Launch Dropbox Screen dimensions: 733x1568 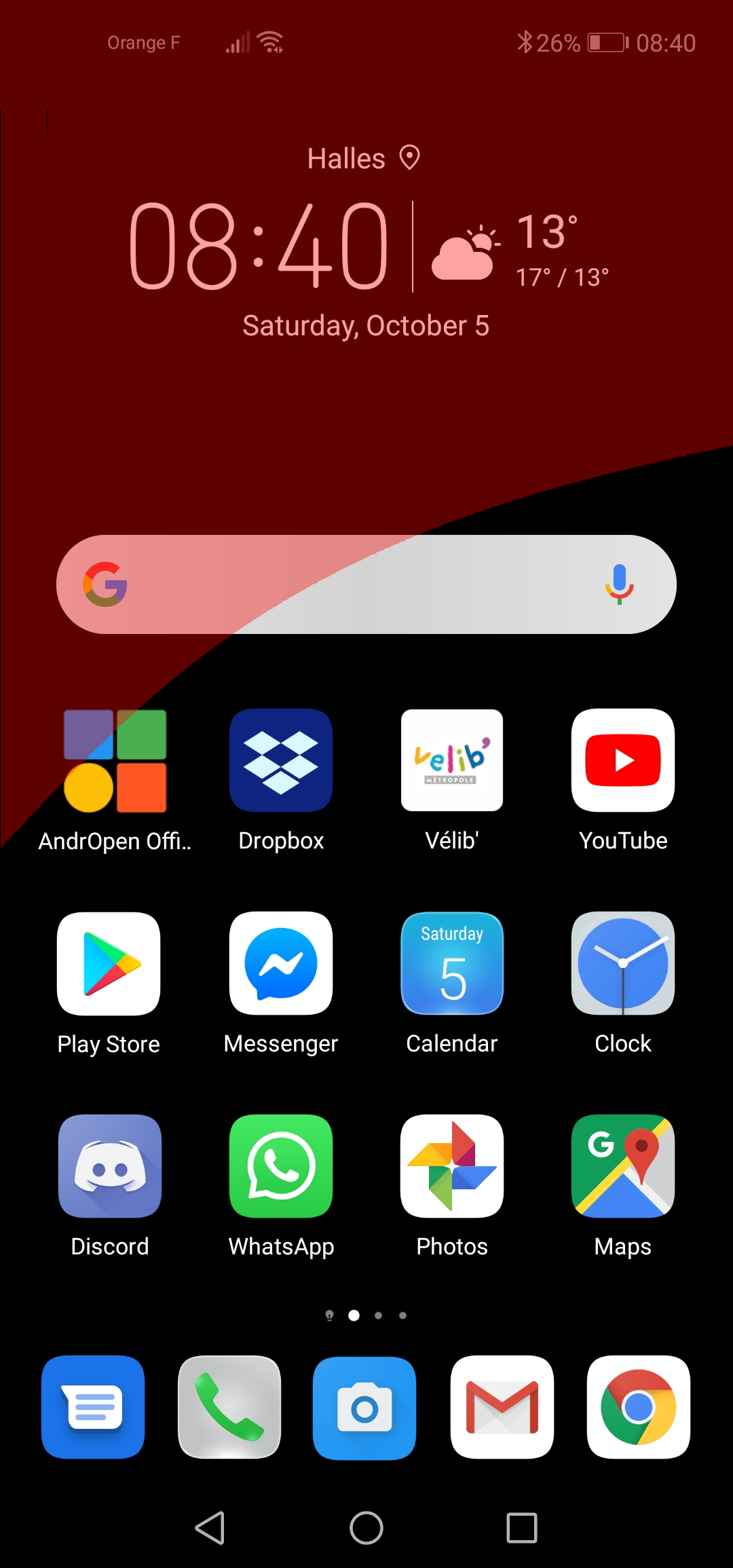point(281,760)
